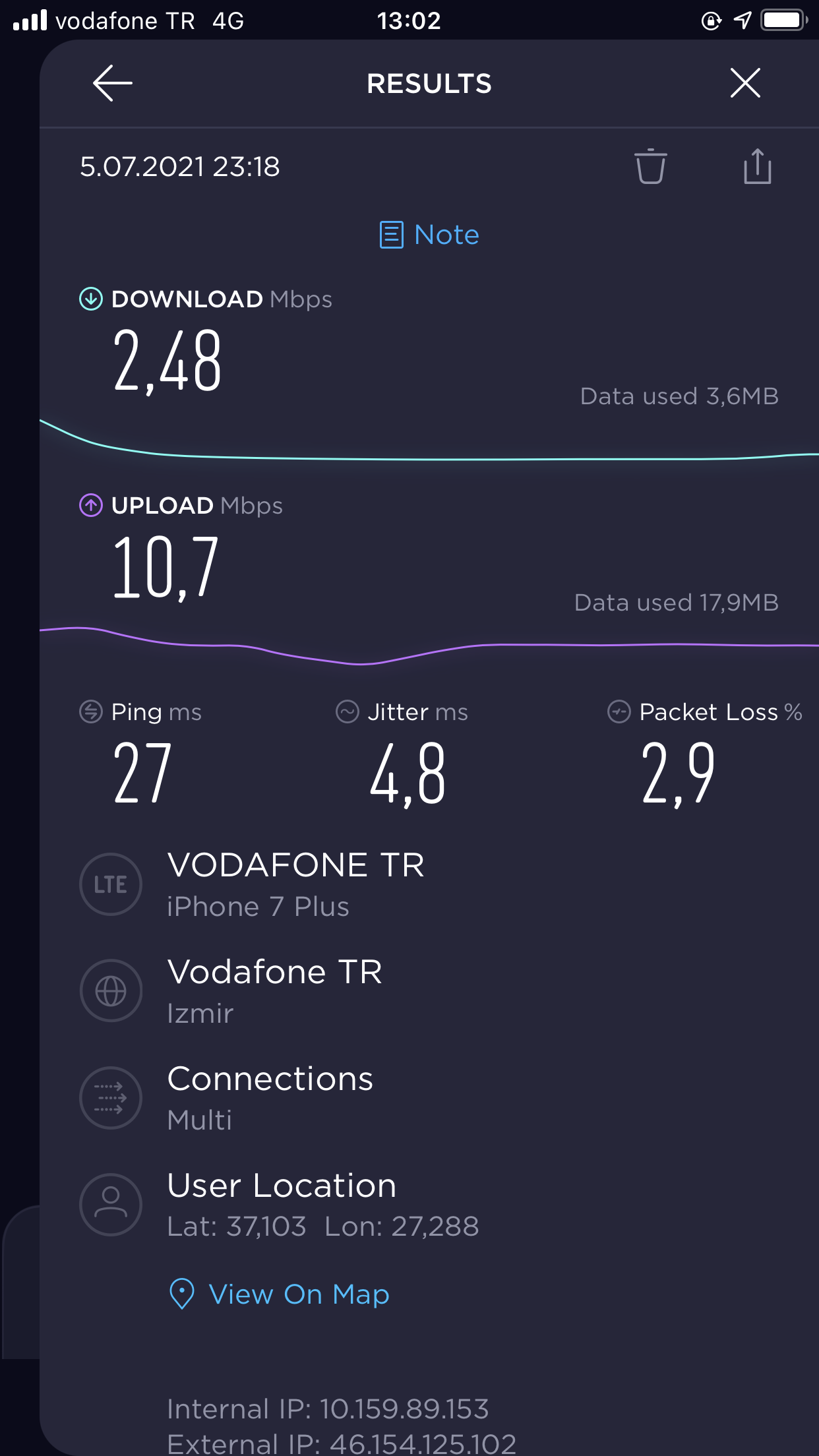Close the results screen
Screen dimensions: 819x1456
[x=745, y=83]
